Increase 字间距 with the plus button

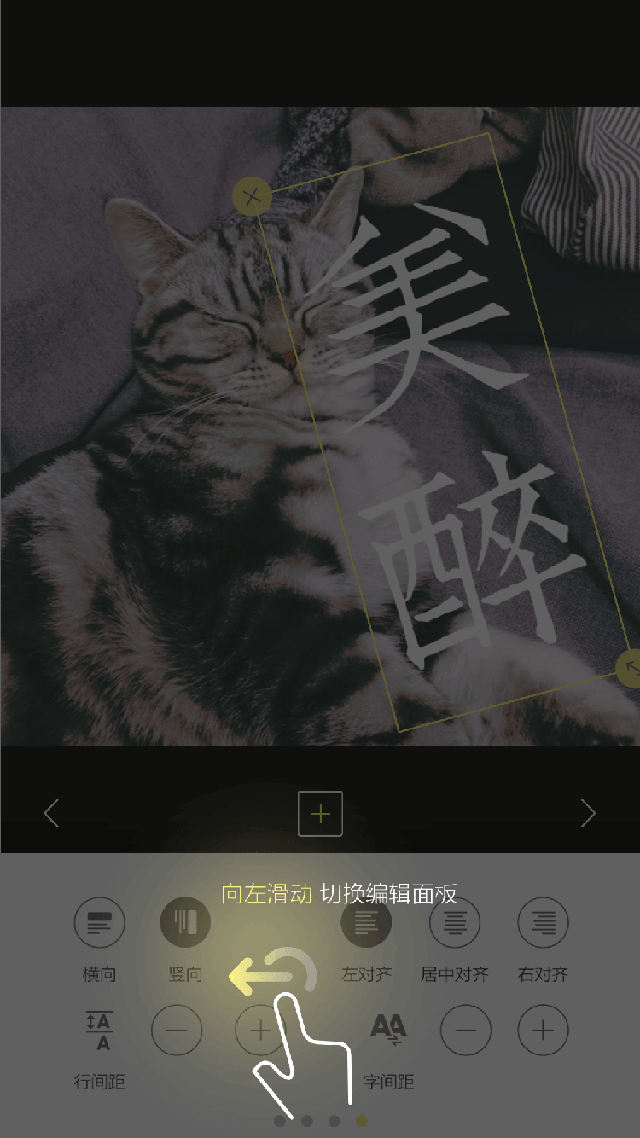click(x=543, y=1030)
